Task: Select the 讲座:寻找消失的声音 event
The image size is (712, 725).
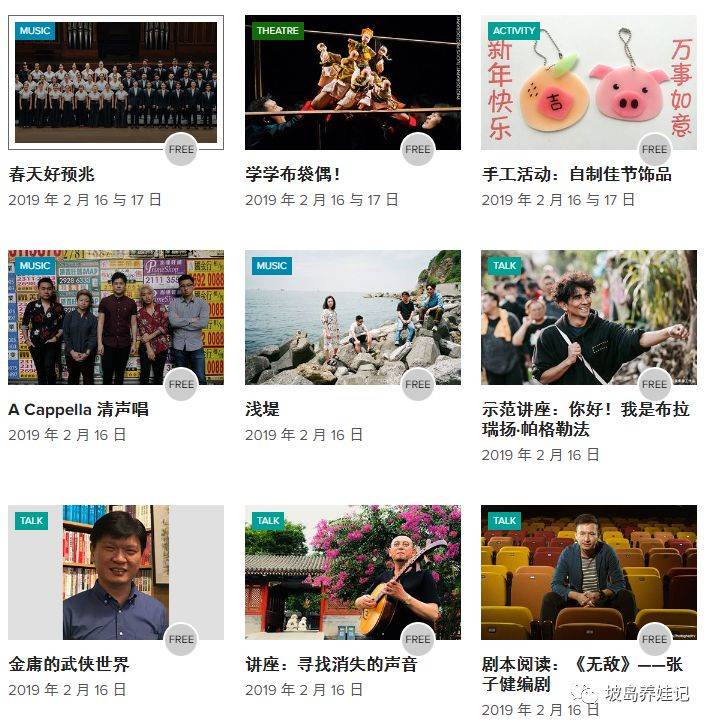Action: coord(352,572)
